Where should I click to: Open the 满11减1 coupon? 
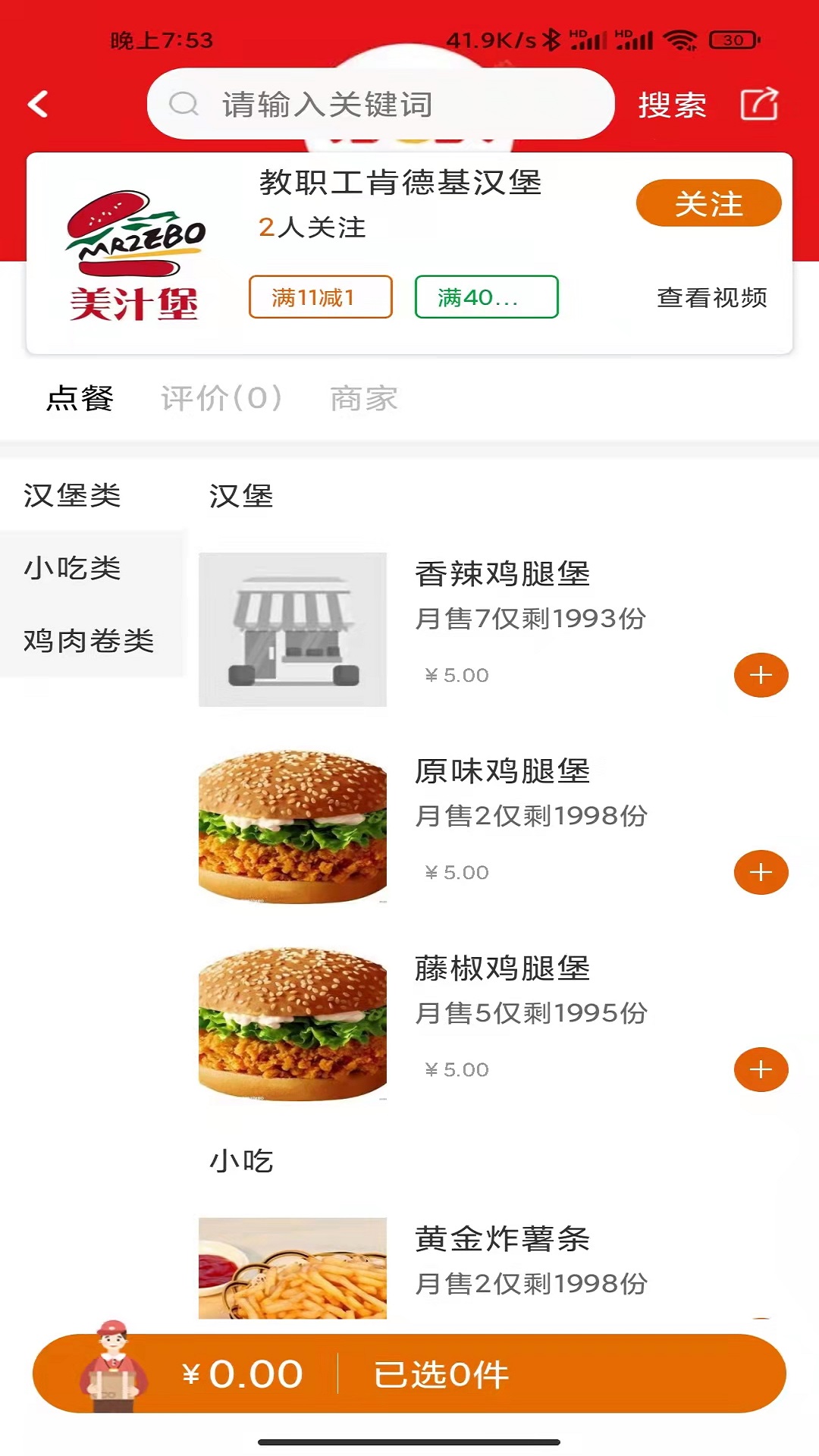320,297
